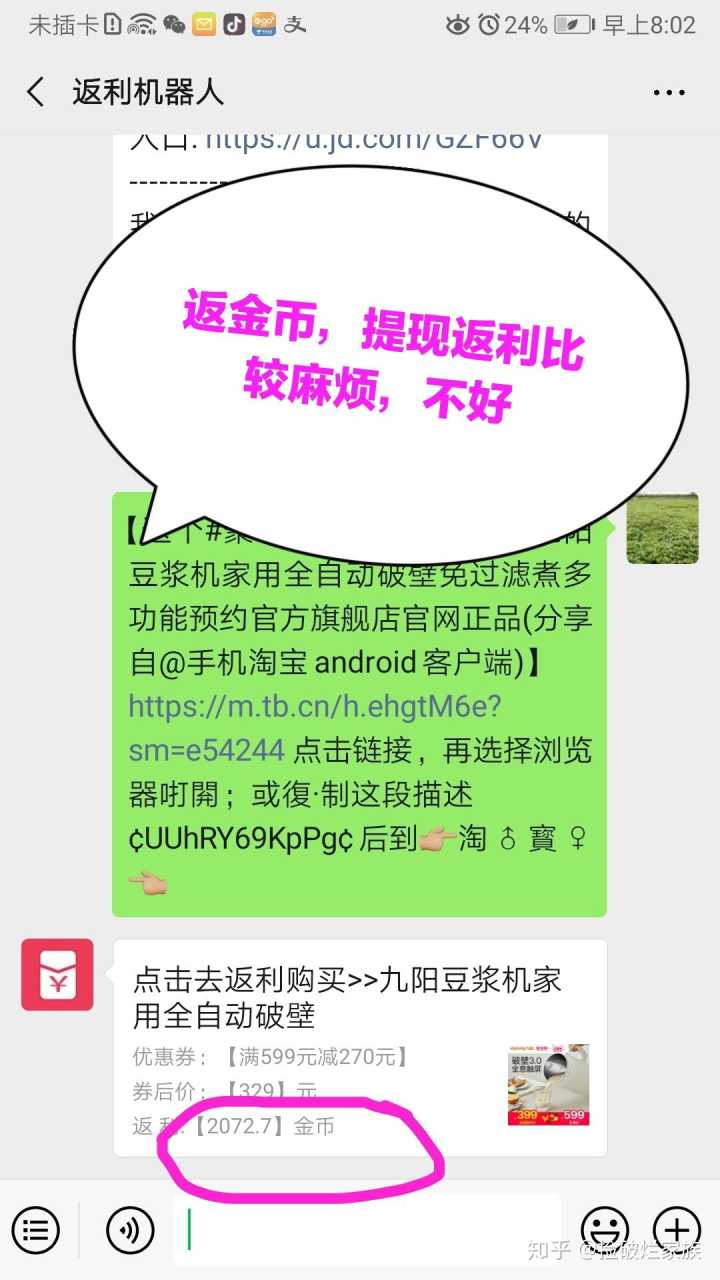The width and height of the screenshot is (720, 1280).
Task: Focus the message text field
Action: point(367,1229)
